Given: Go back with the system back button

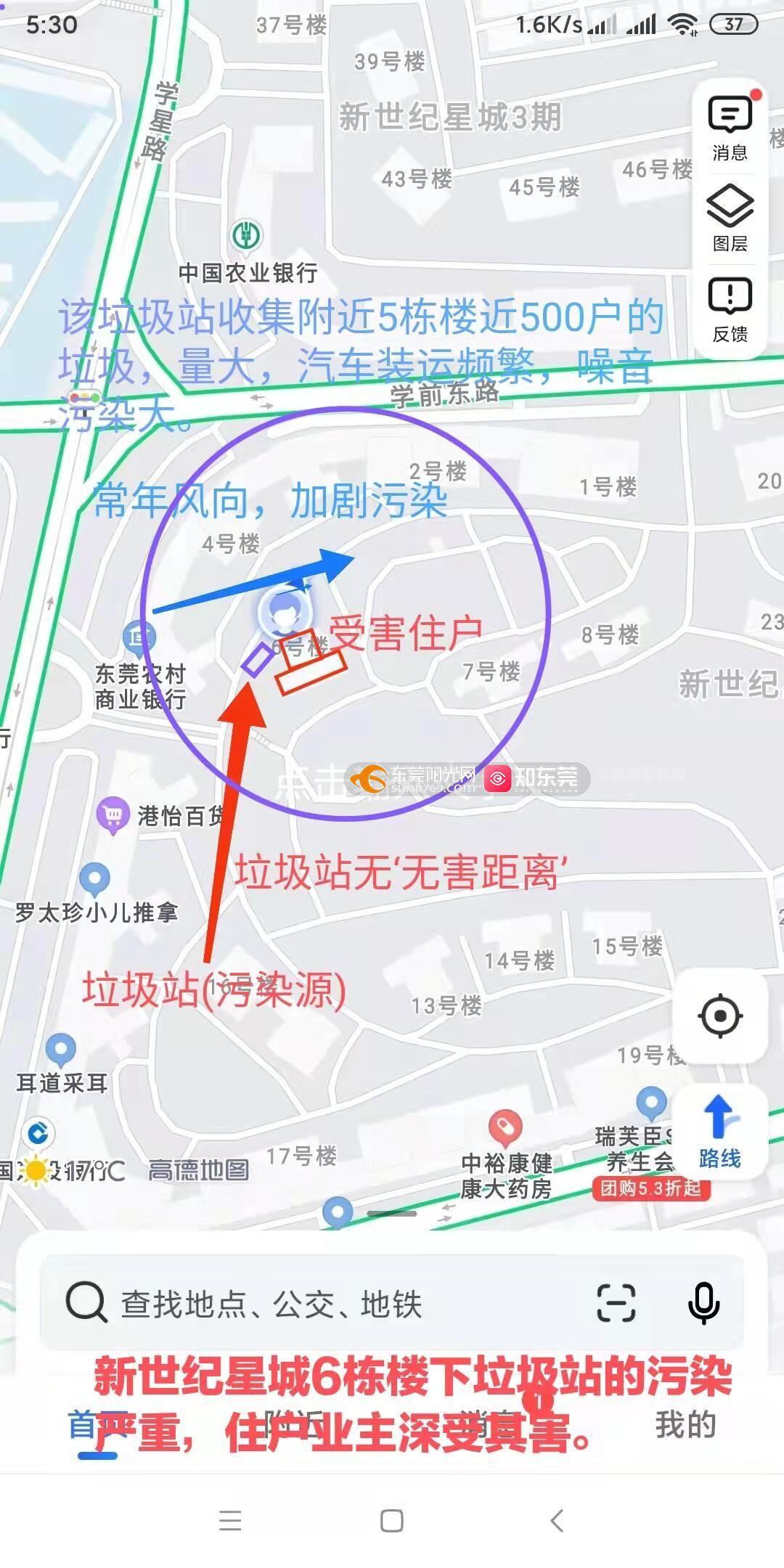Looking at the screenshot, I should point(557,1520).
